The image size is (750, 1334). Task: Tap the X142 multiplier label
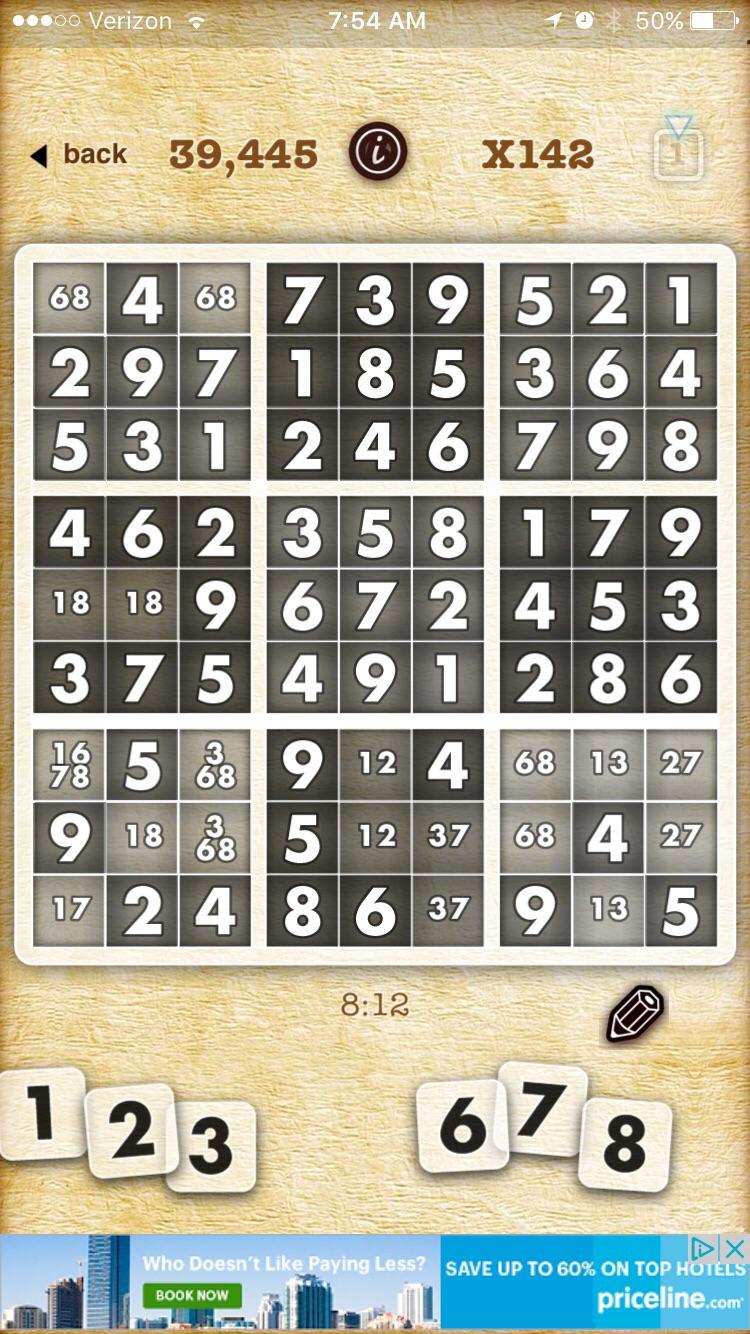click(x=537, y=153)
